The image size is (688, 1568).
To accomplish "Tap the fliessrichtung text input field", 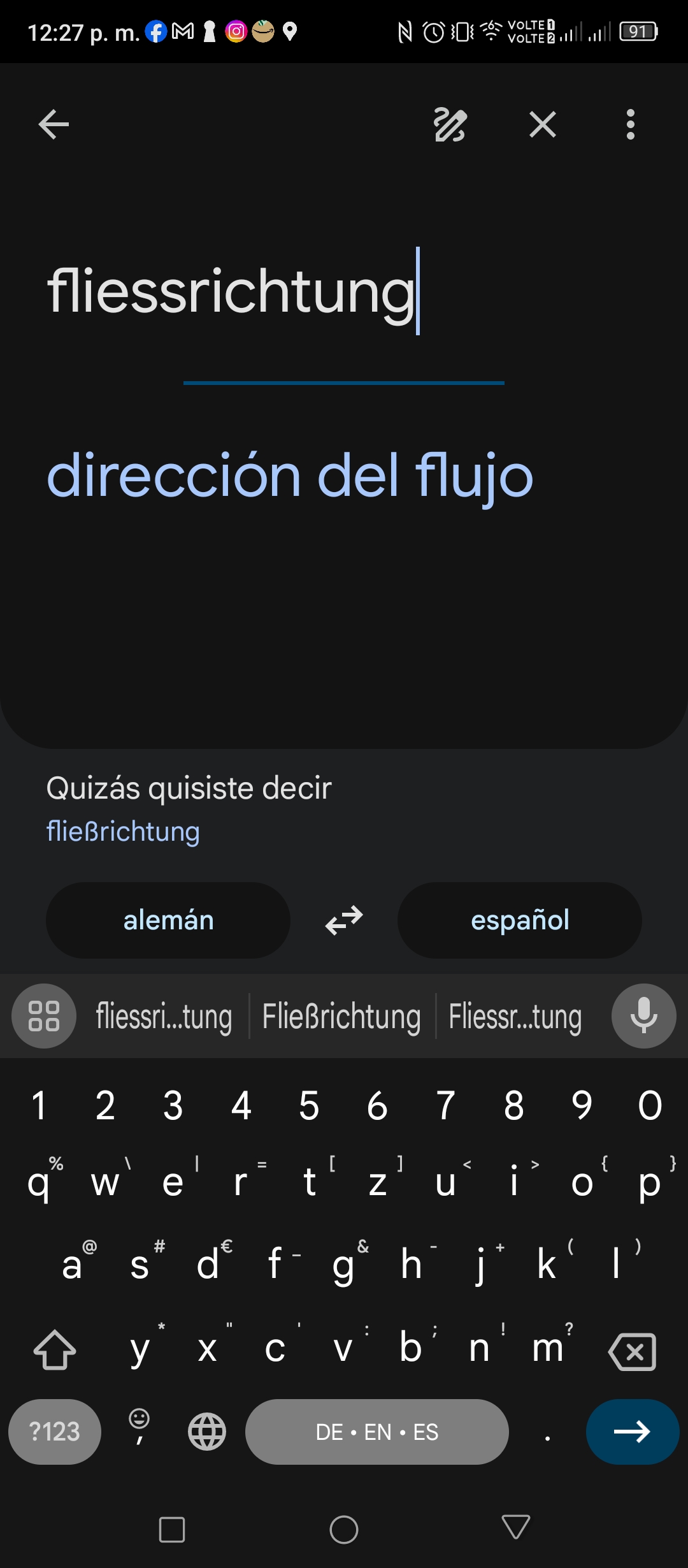I will pos(344,291).
